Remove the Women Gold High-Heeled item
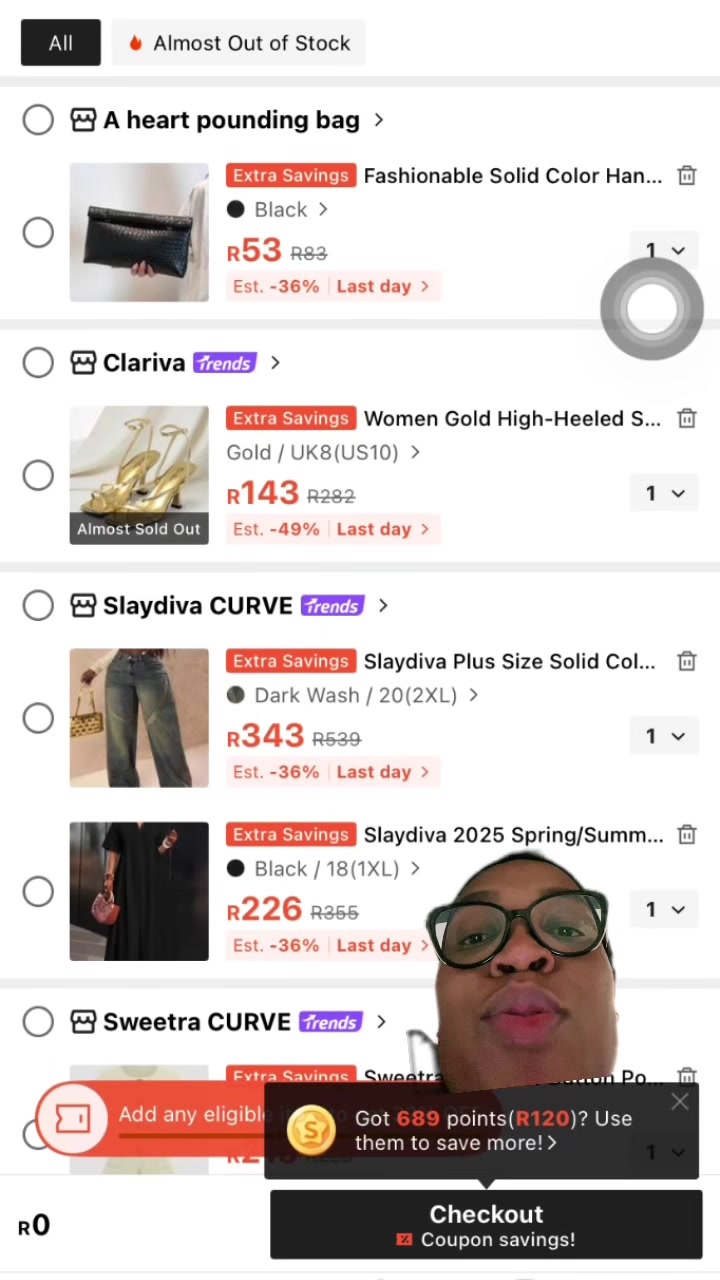The width and height of the screenshot is (720, 1280). coord(687,419)
